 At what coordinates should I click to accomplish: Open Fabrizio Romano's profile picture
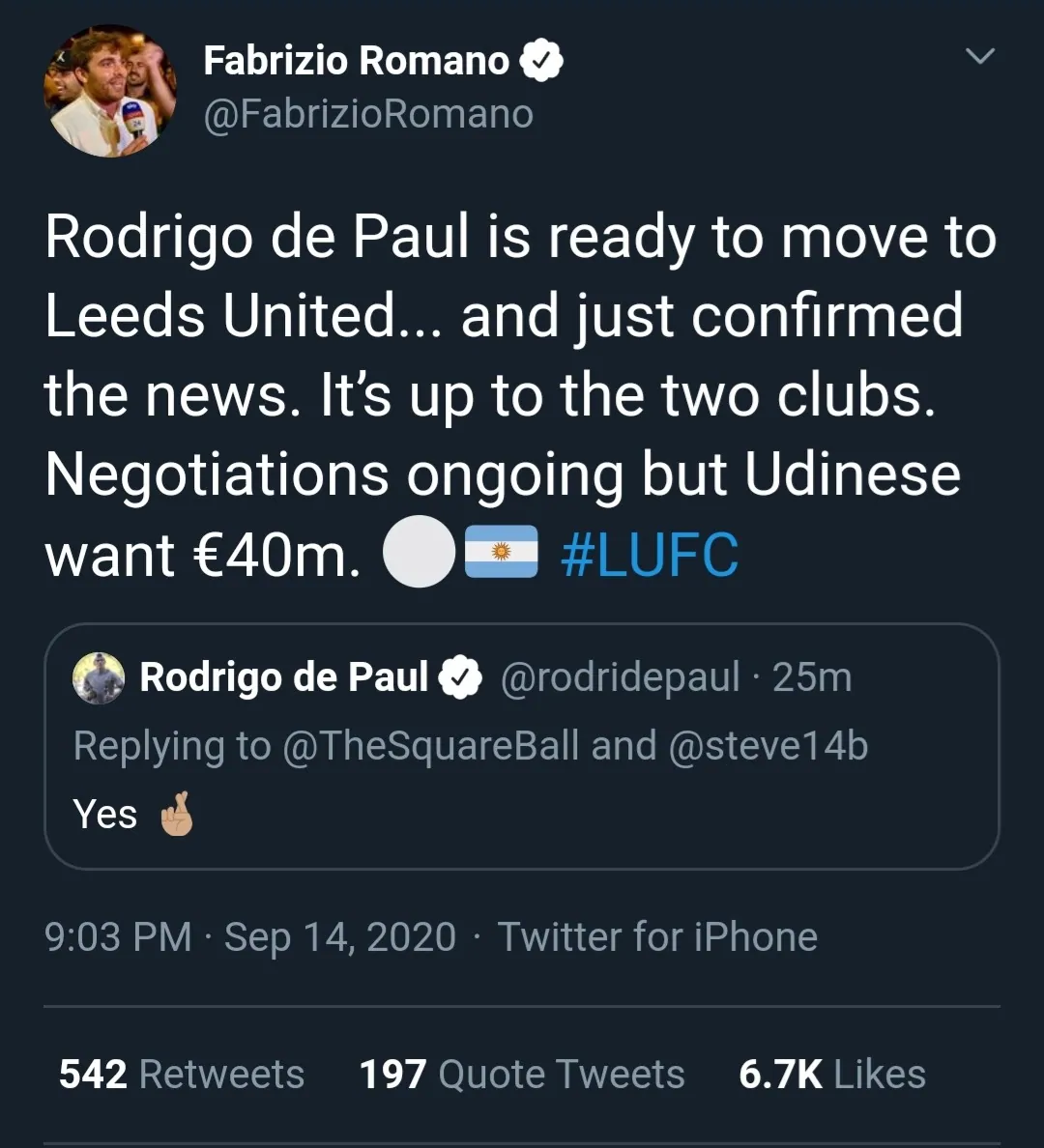pyautogui.click(x=111, y=90)
